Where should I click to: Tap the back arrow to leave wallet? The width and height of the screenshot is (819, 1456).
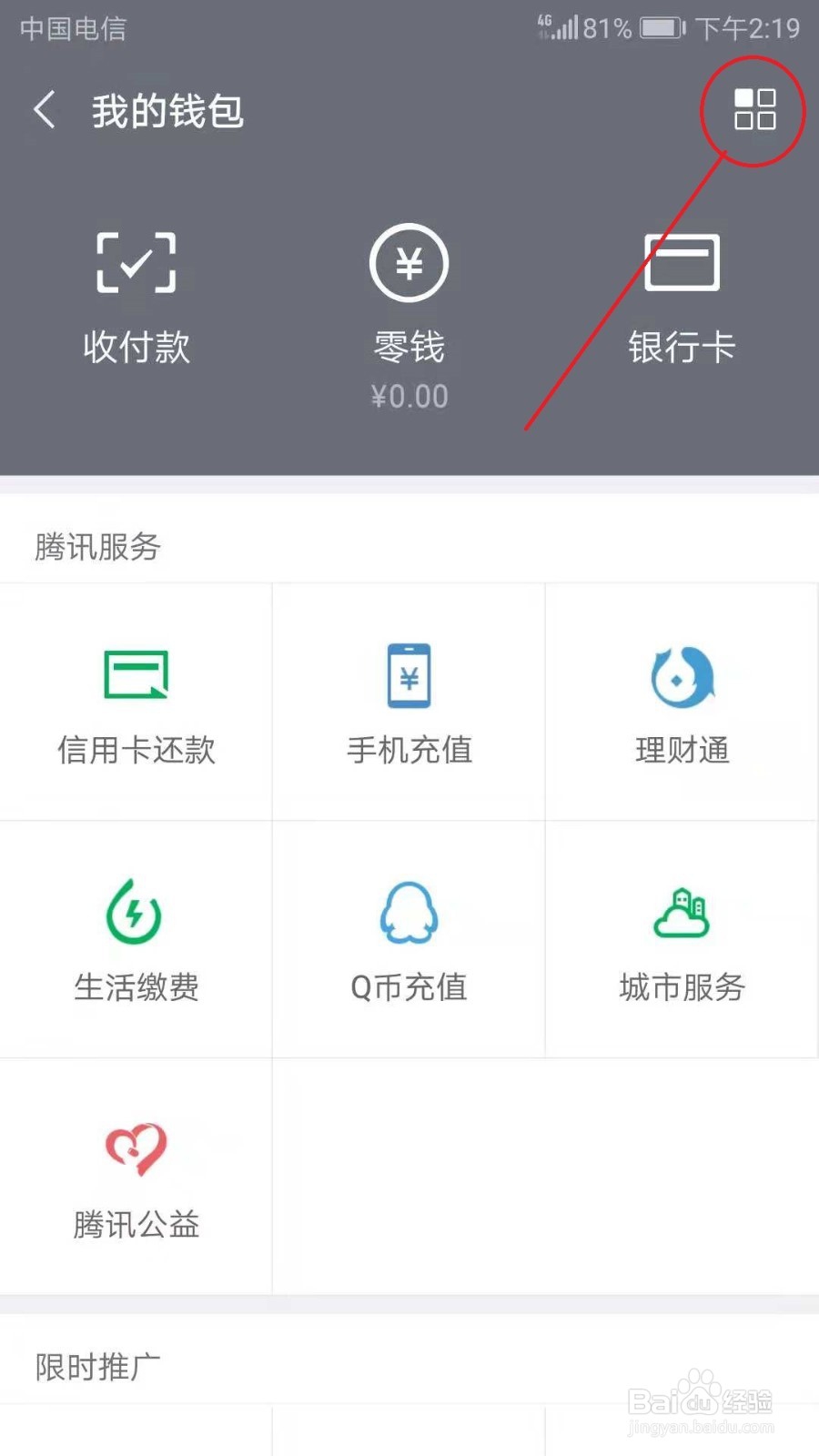point(44,109)
